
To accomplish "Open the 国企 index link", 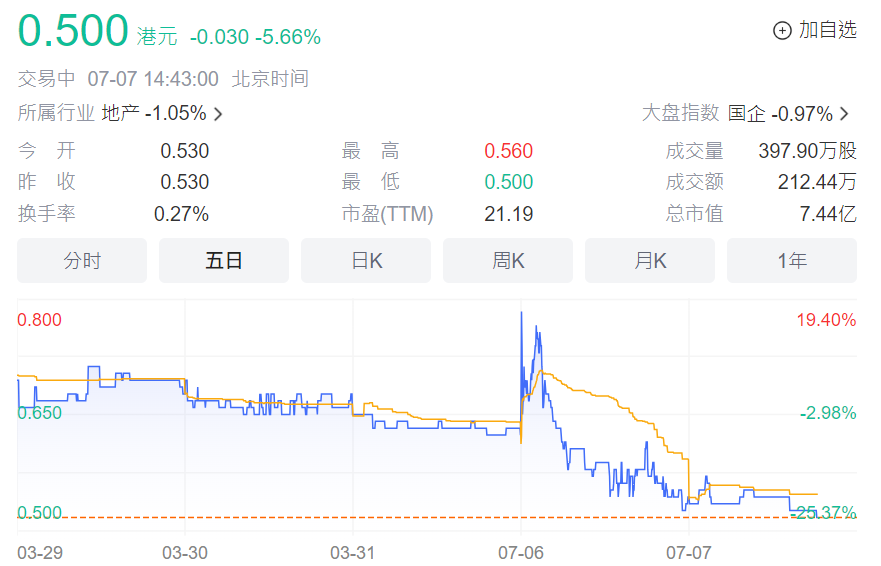I will [788, 113].
